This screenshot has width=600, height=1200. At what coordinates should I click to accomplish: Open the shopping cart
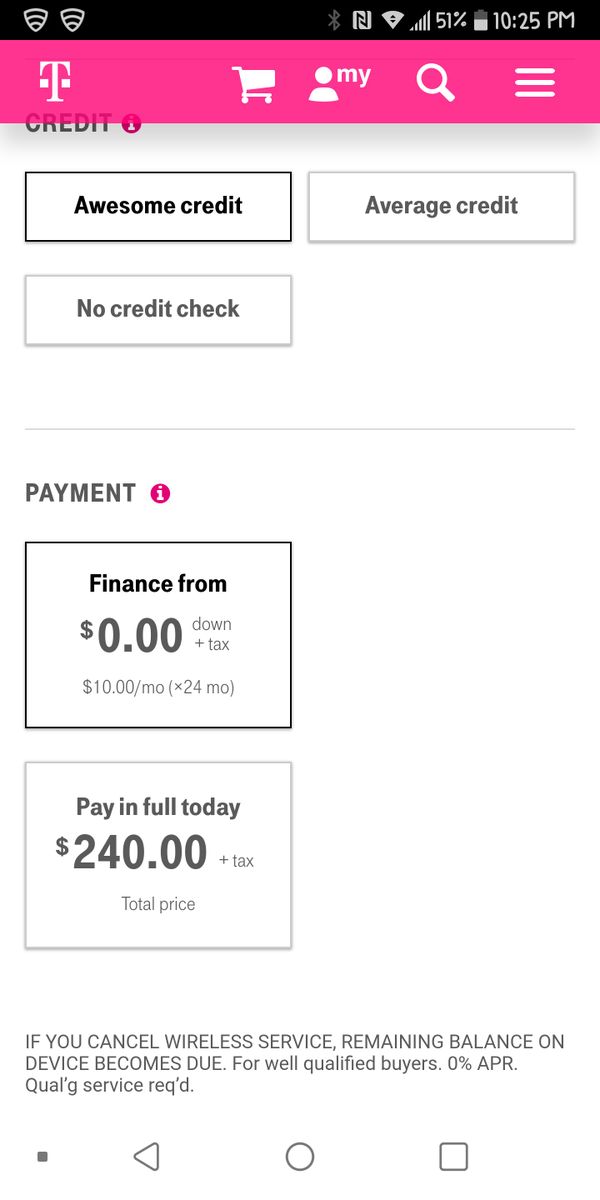click(253, 83)
